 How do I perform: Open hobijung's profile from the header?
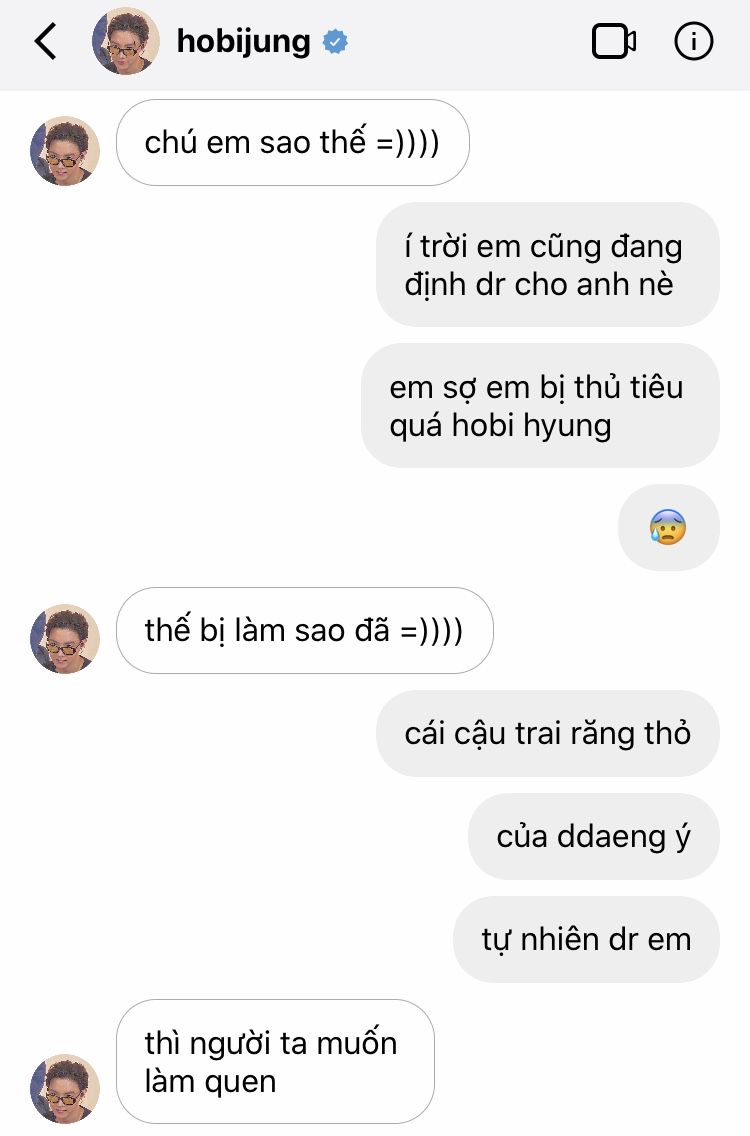(243, 41)
